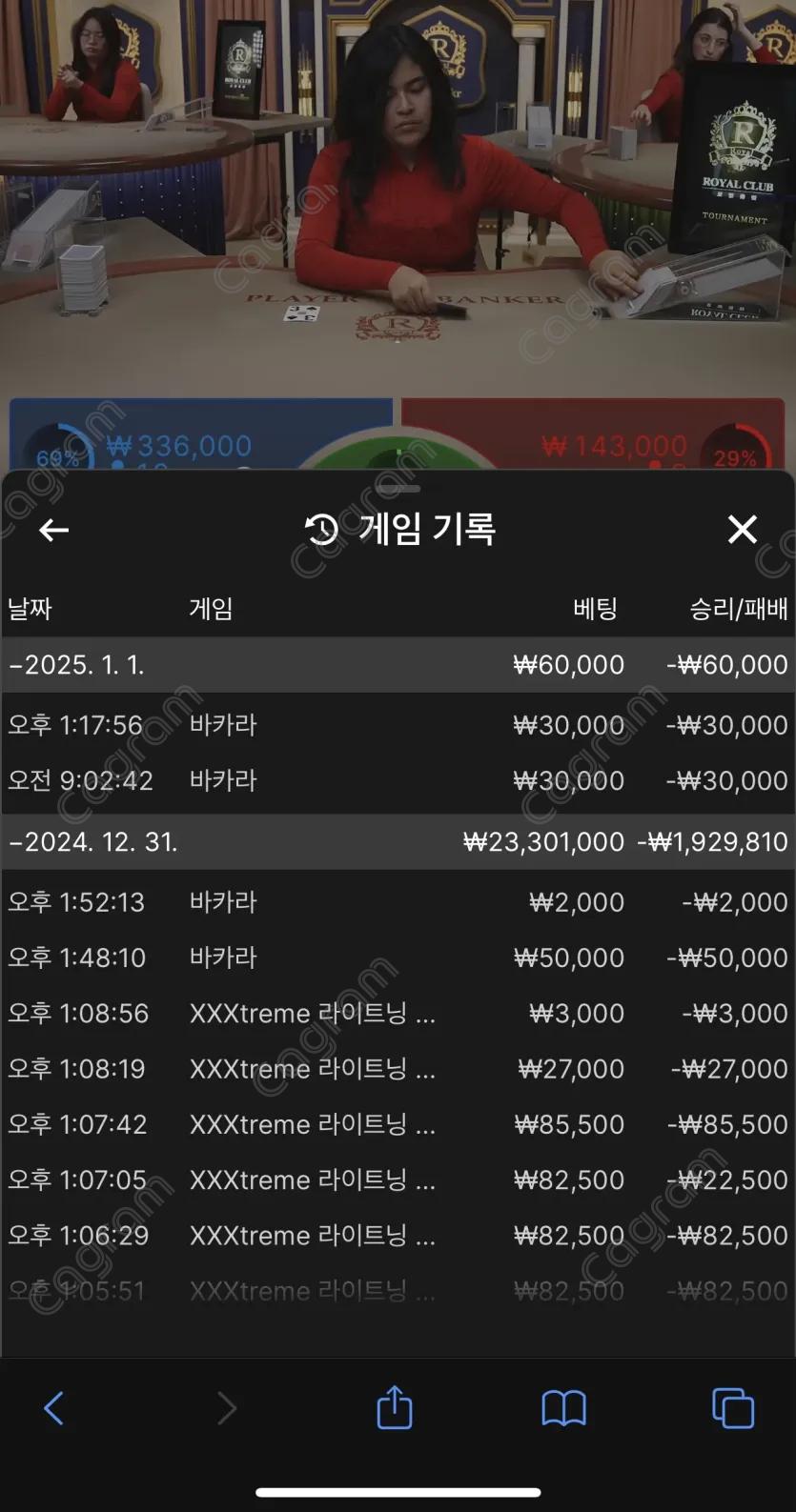View the 오후 1:48:10 바카라 bet details

click(398, 958)
